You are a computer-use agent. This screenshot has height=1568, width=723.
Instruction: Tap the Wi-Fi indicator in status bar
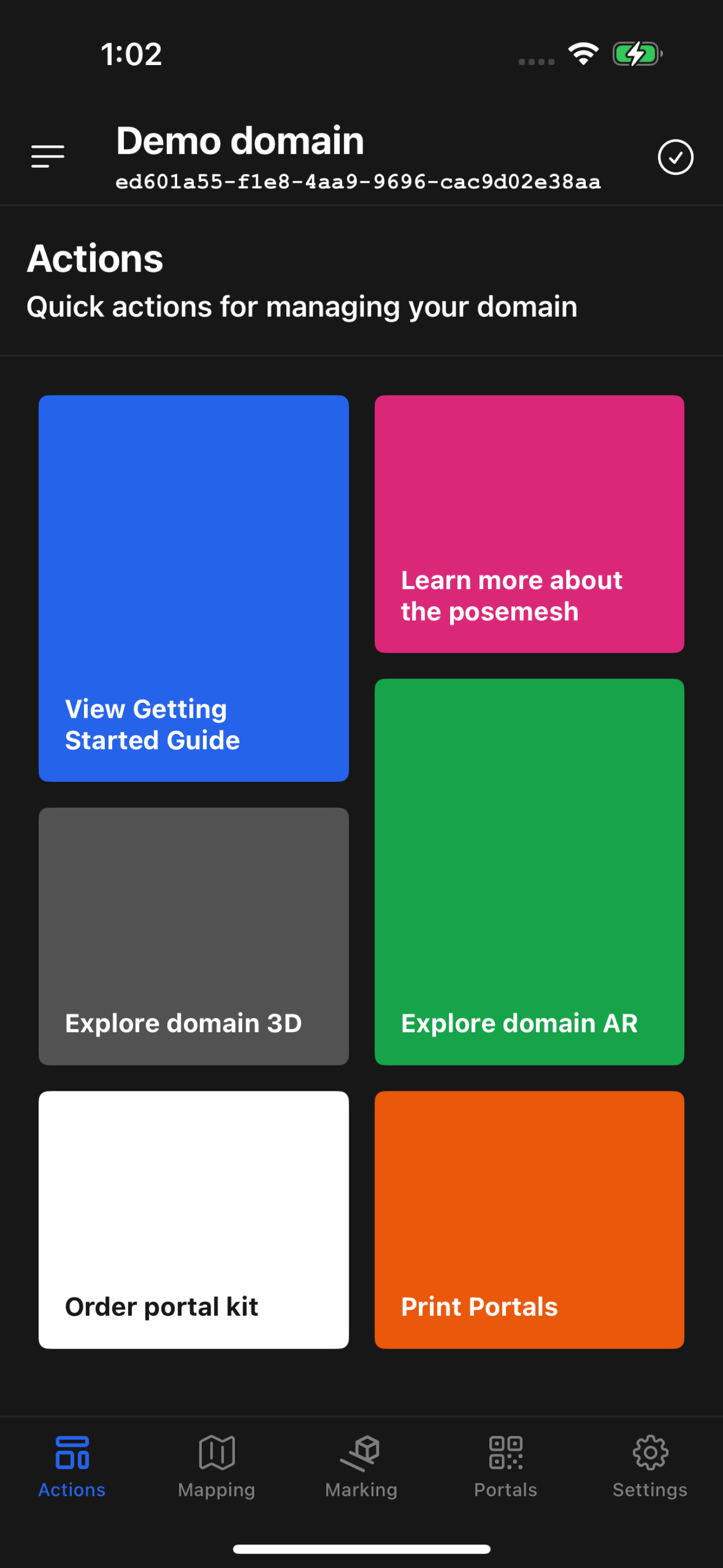(x=582, y=55)
